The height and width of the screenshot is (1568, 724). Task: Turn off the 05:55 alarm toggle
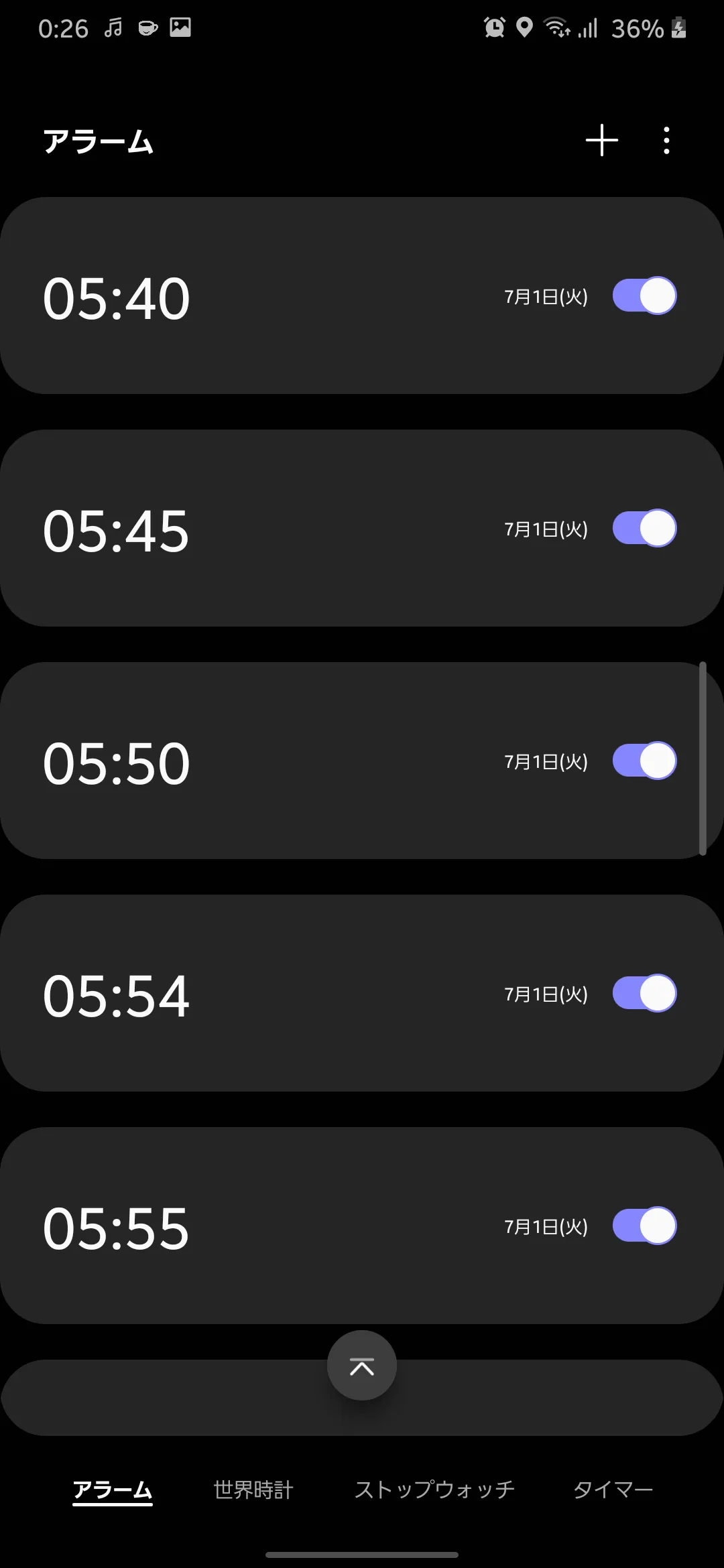pos(644,1226)
